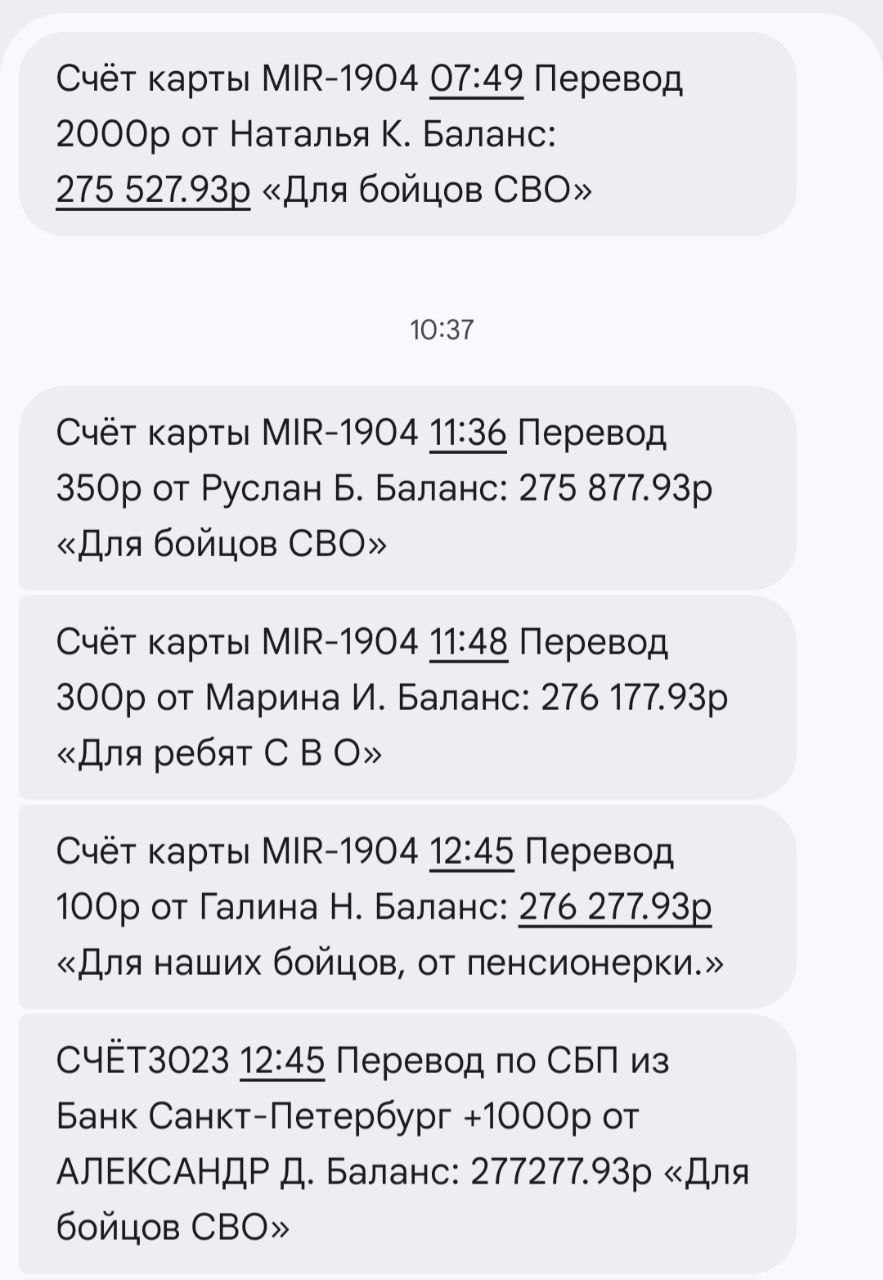Screen dimensions: 883x1280
Task: Tap the 11:36 time in Руслан's message
Action: [468, 433]
